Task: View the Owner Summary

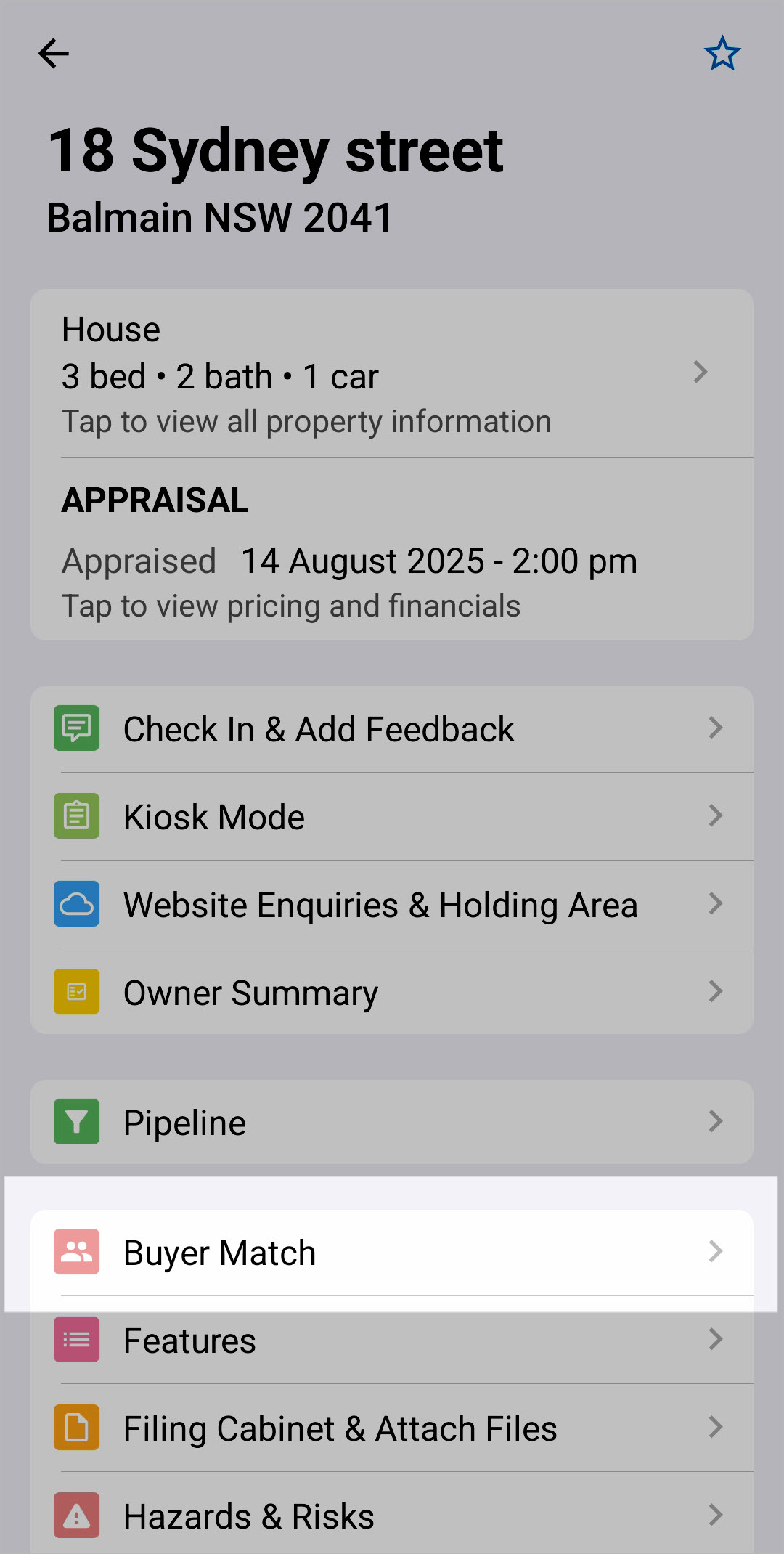Action: pyautogui.click(x=392, y=991)
